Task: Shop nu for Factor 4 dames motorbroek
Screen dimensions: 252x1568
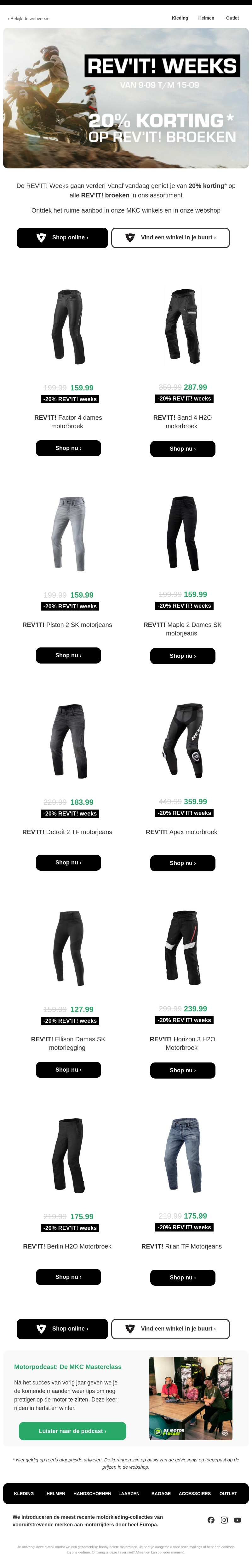Action: coord(68,449)
